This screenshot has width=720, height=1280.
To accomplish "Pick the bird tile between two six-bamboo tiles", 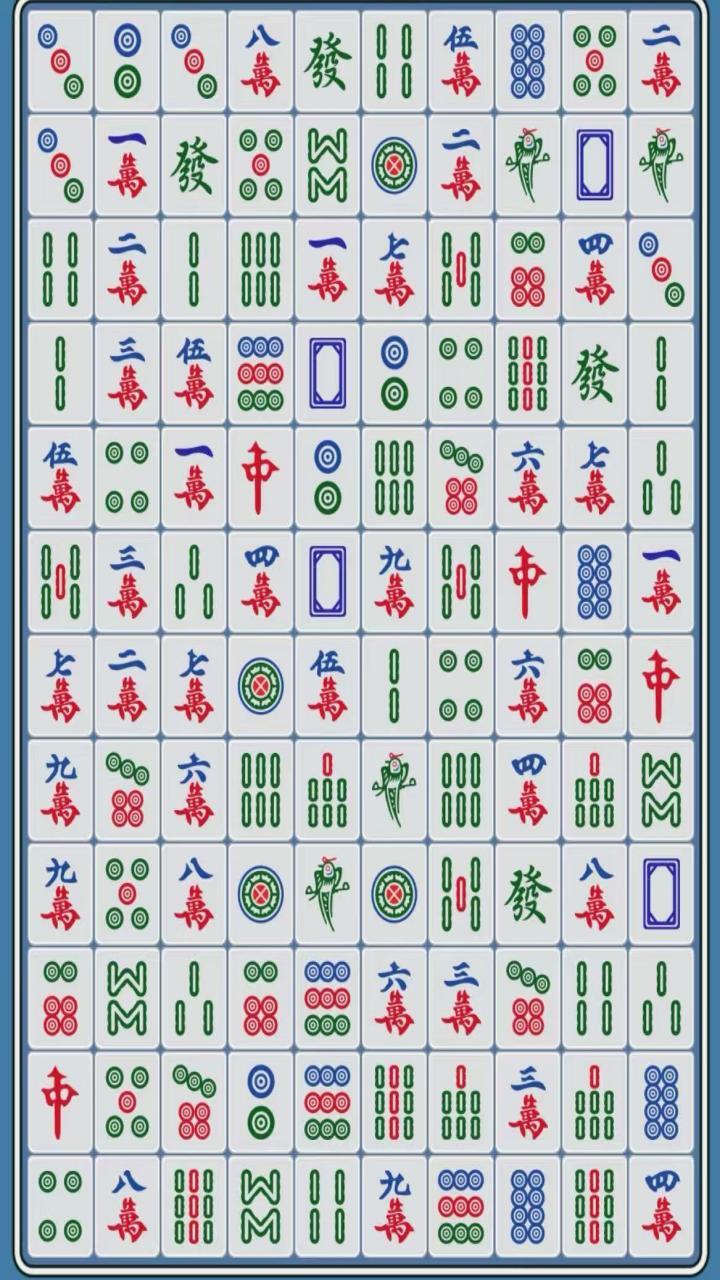I will (x=394, y=789).
